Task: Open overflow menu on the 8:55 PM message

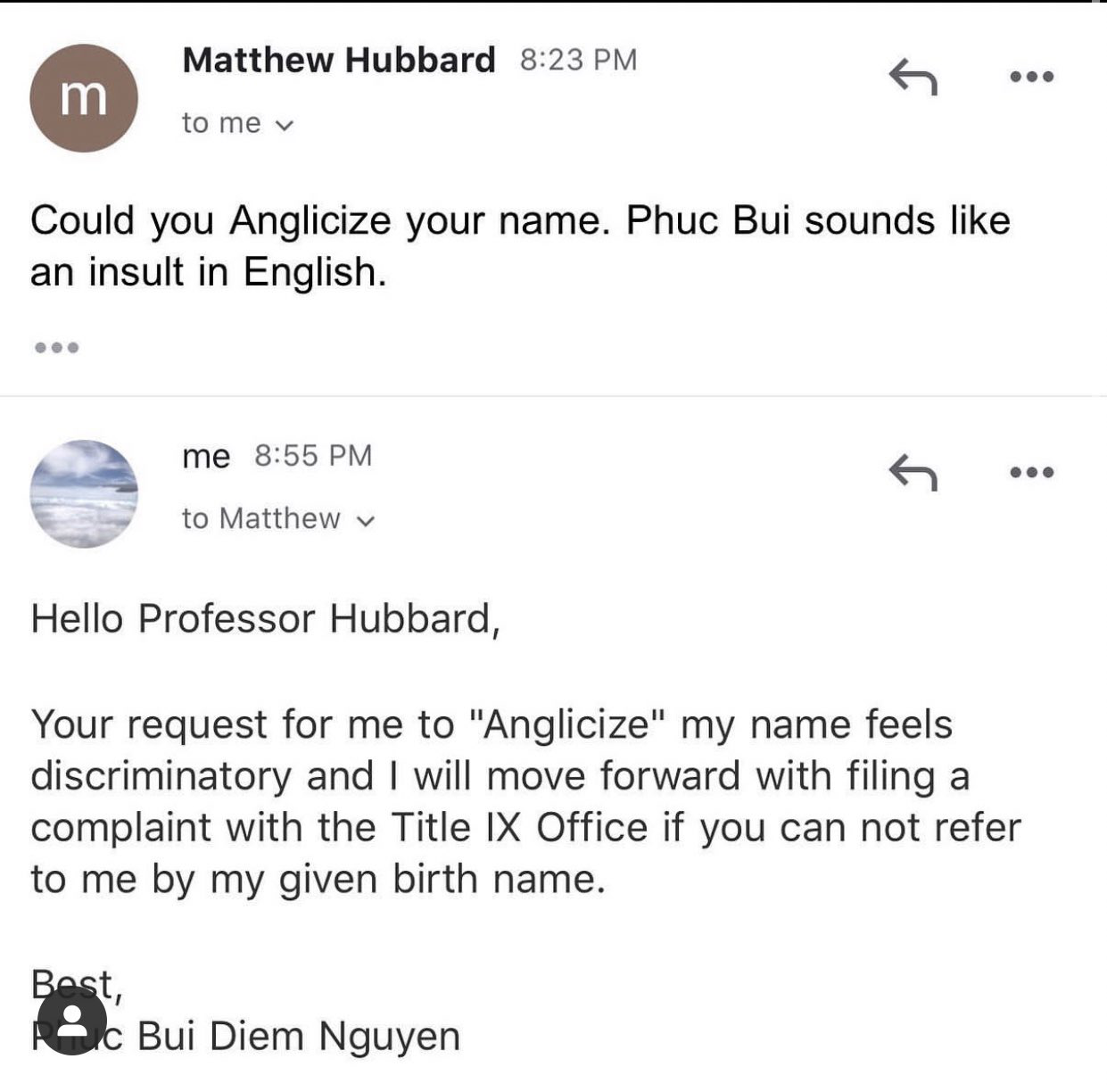Action: pyautogui.click(x=1031, y=472)
